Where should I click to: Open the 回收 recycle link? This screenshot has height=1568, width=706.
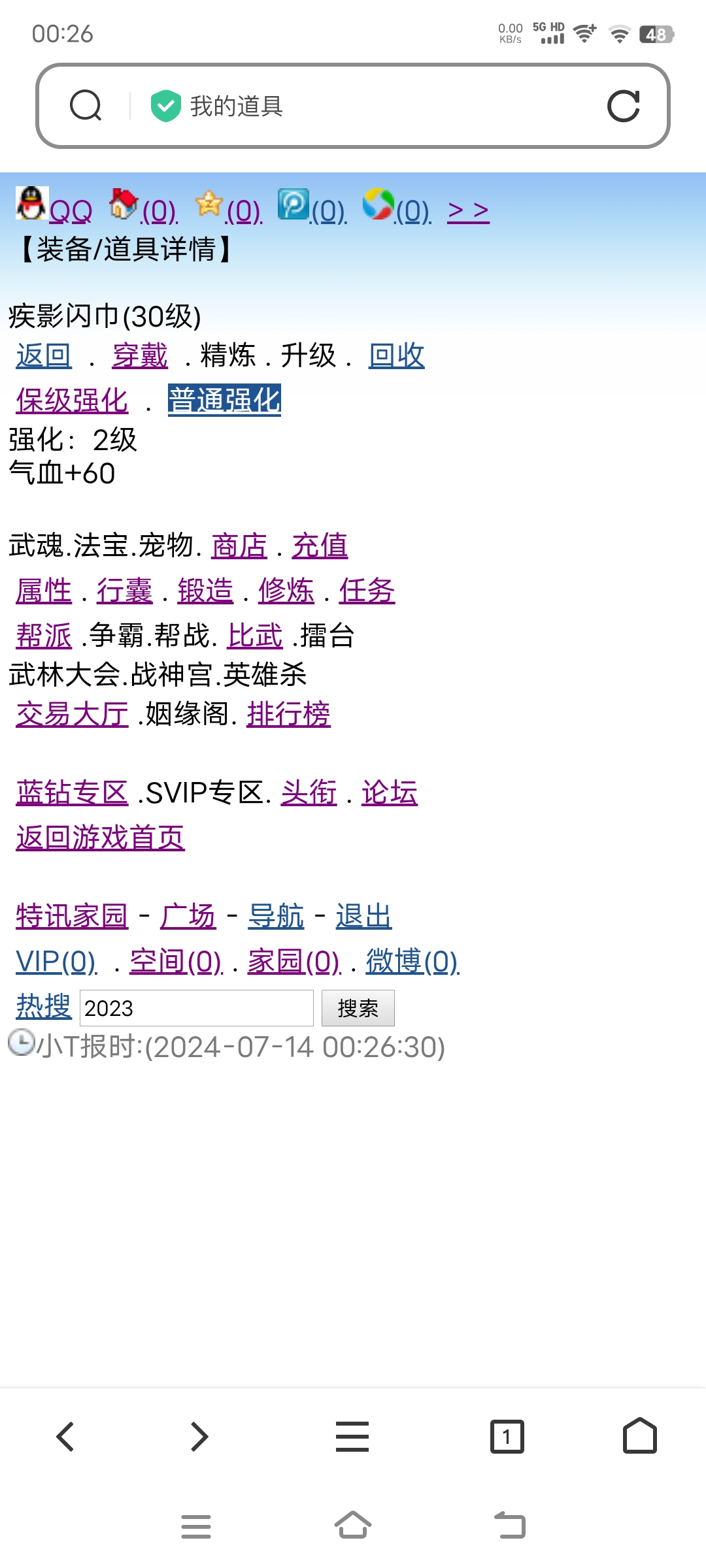396,356
